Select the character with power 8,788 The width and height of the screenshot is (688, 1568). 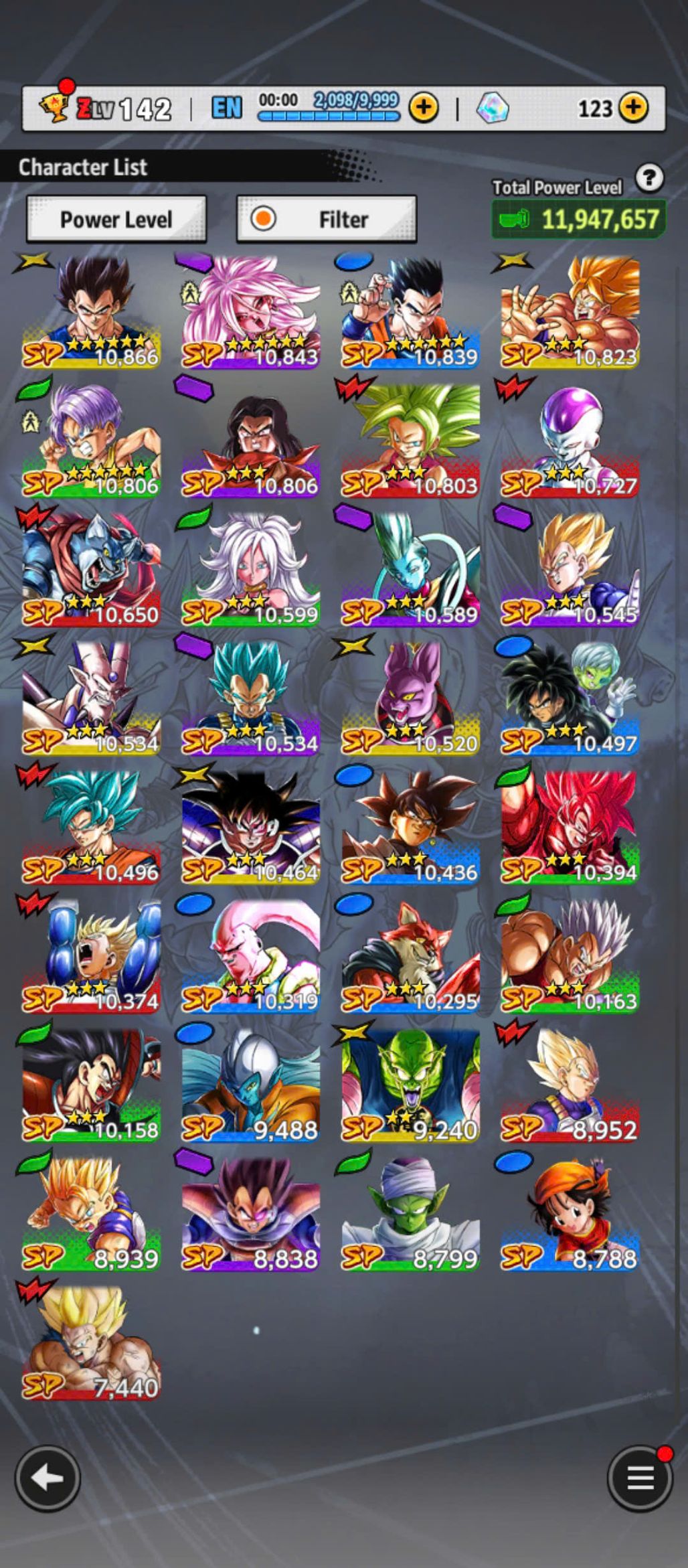[570, 1214]
